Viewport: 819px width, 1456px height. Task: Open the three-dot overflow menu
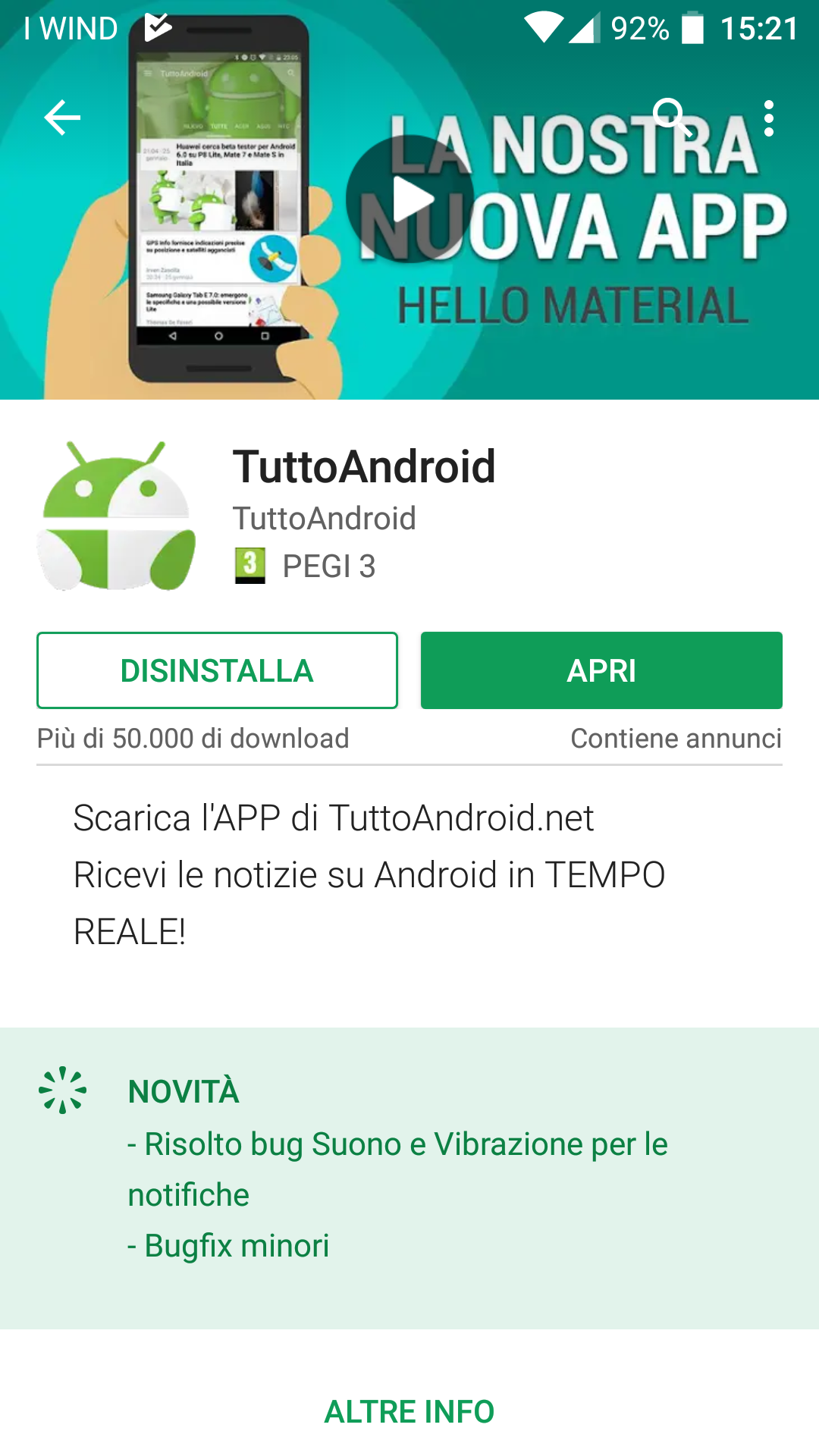click(x=769, y=118)
